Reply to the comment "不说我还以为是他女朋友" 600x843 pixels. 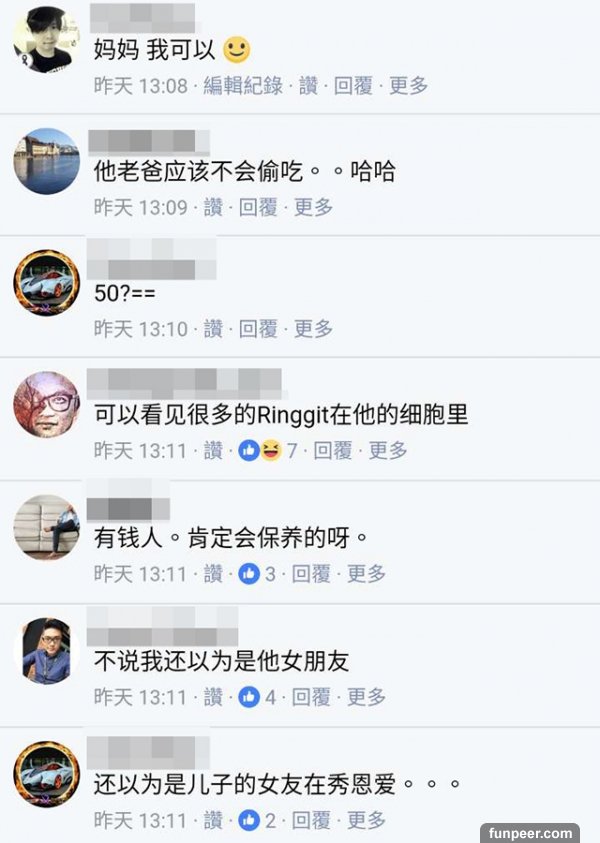pos(311,697)
